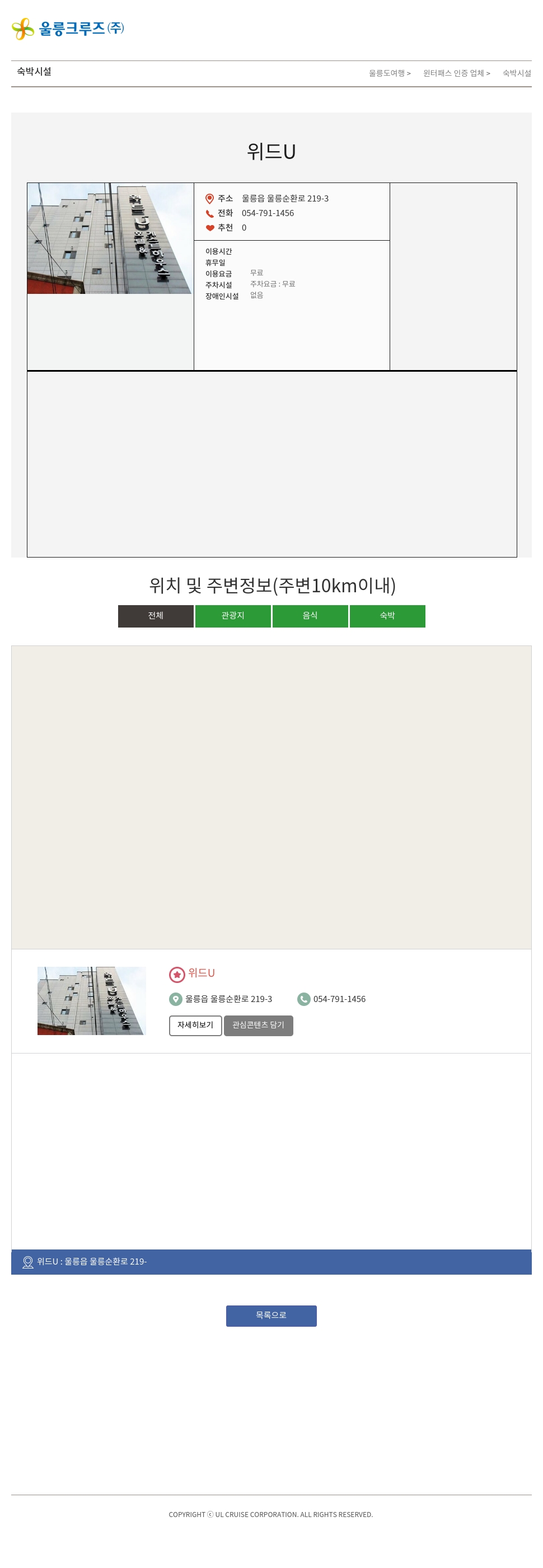Save 위드U with 관심콘텐츠 담기
This screenshot has height=1568, width=543.
tap(258, 1025)
